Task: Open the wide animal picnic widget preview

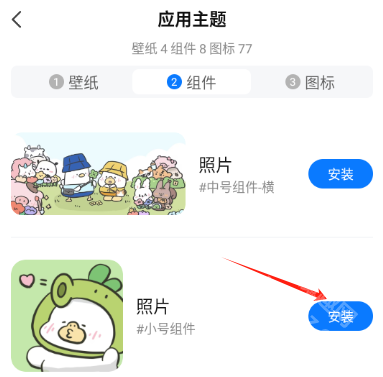Action: point(98,174)
